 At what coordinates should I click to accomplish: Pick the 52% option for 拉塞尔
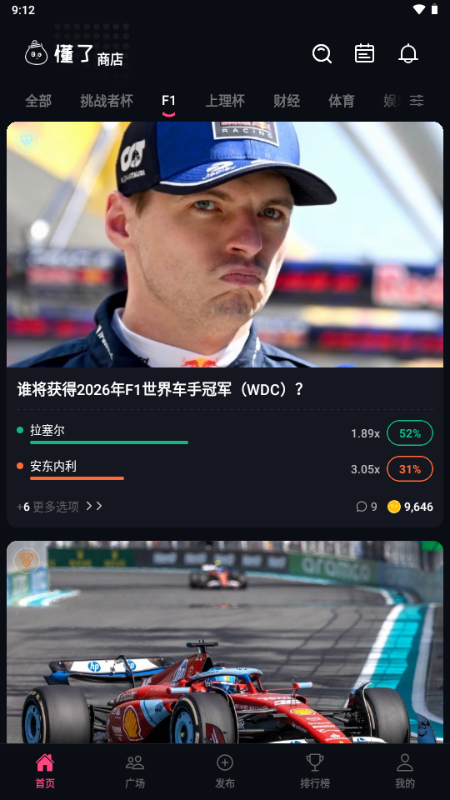click(x=410, y=433)
